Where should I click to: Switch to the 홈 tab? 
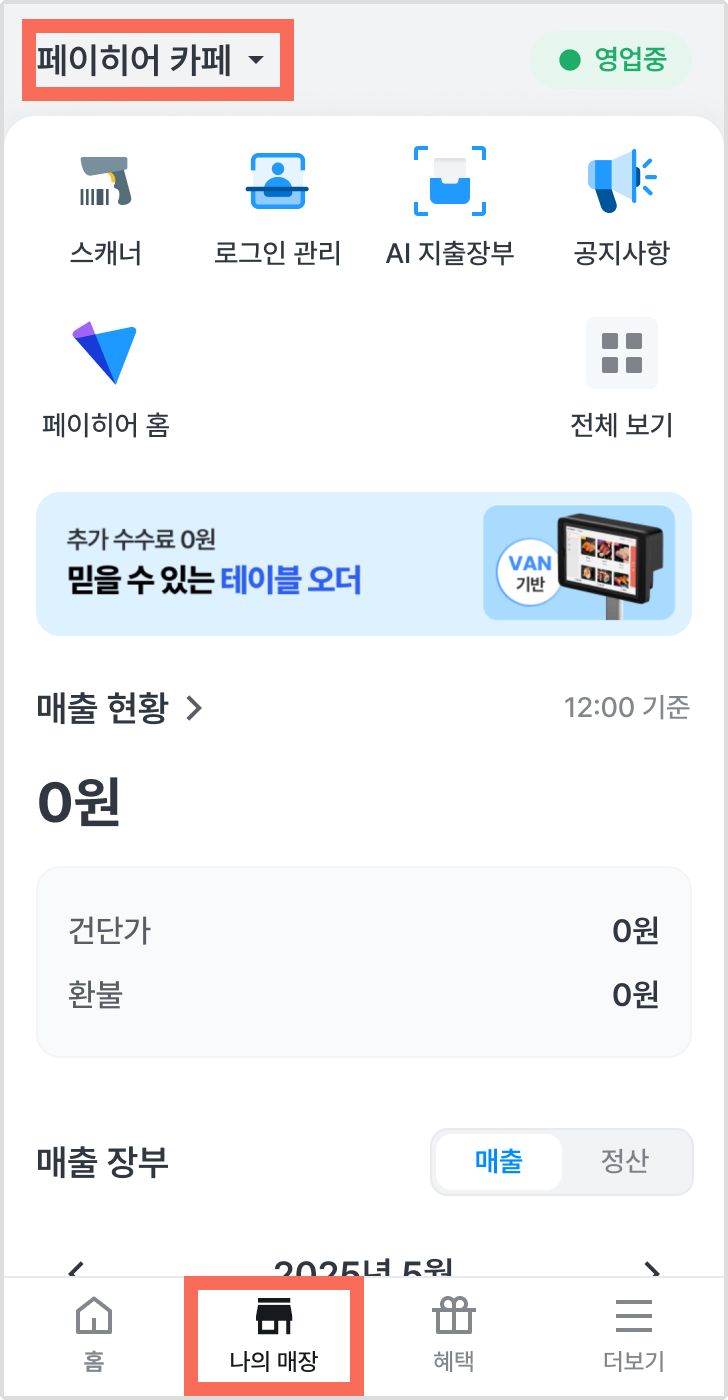pyautogui.click(x=94, y=1334)
